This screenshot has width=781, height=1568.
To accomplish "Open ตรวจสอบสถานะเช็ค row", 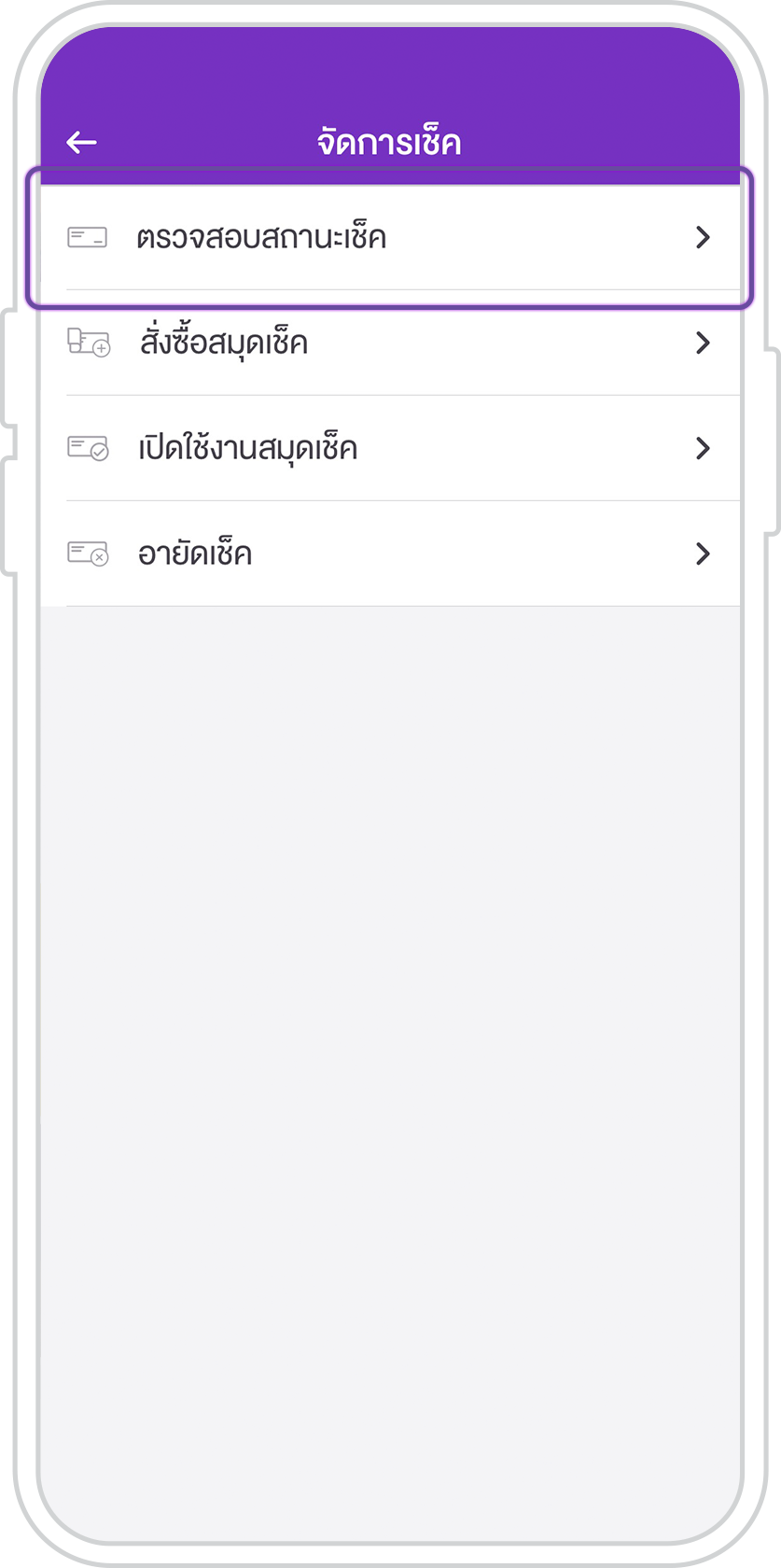I will [390, 237].
